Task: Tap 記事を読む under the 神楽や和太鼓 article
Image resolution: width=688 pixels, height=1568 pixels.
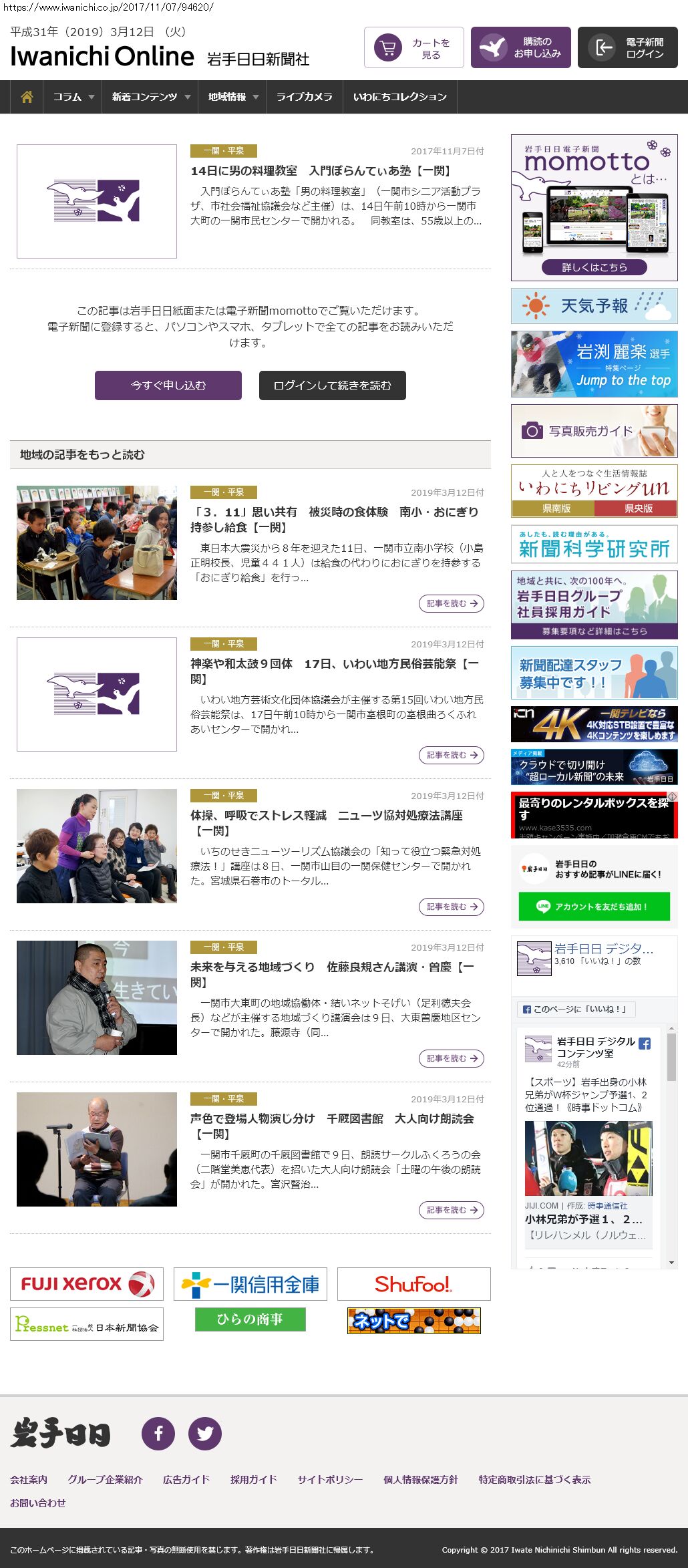Action: 452,755
